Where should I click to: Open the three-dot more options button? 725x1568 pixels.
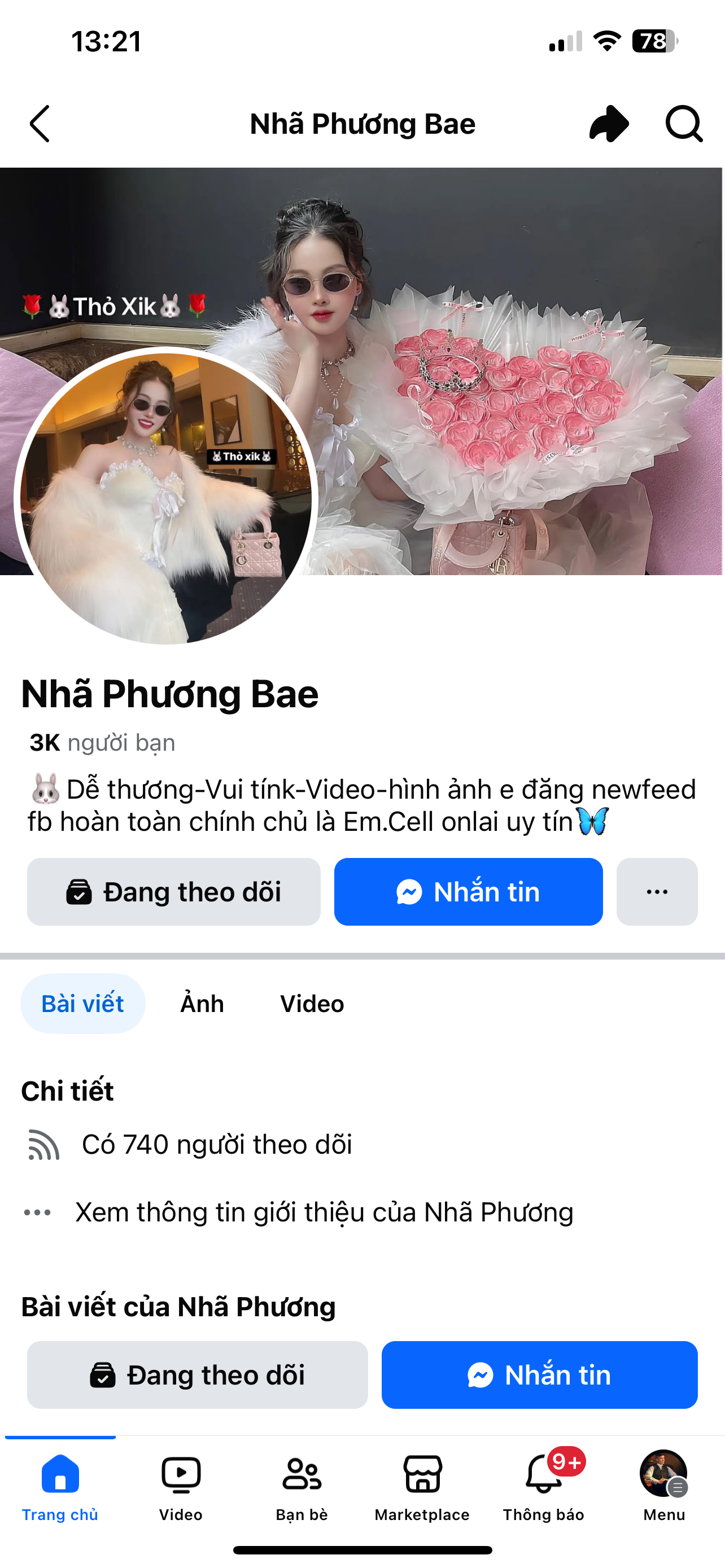point(657,892)
